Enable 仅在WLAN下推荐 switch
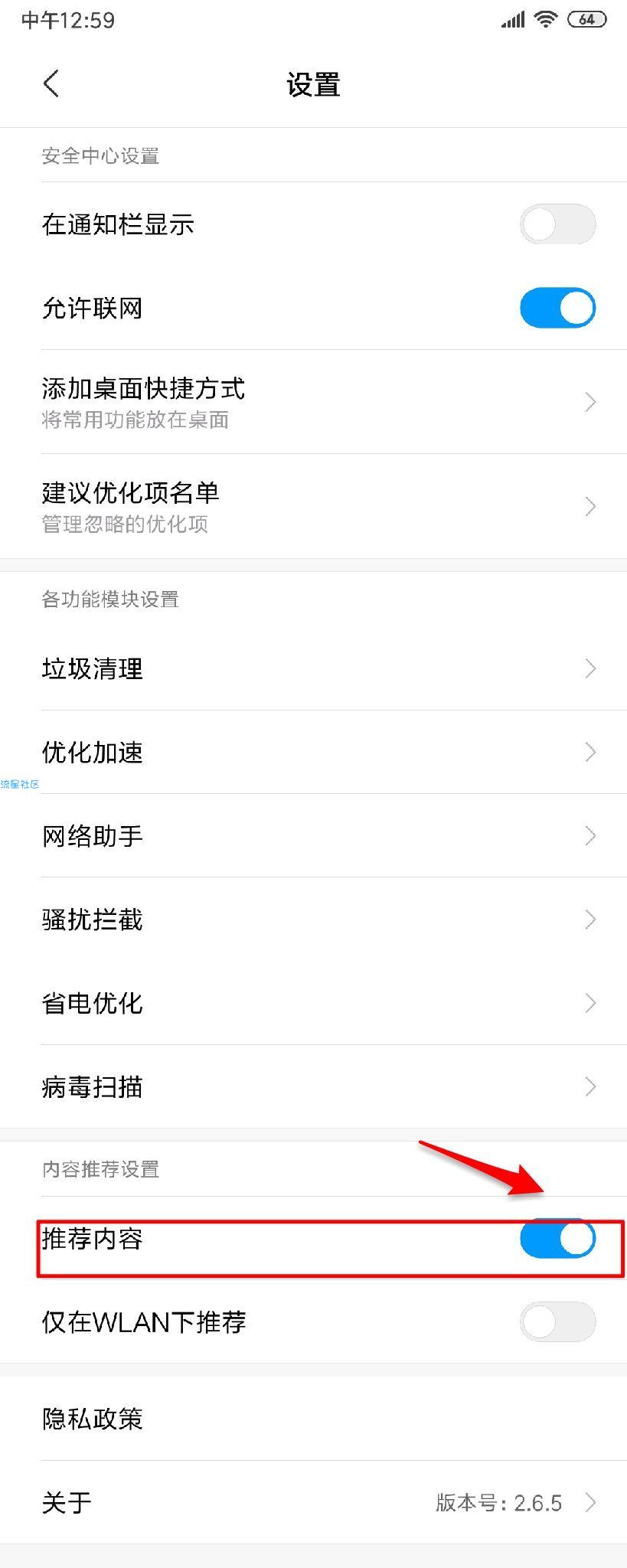The image size is (627, 1568). pyautogui.click(x=557, y=1321)
